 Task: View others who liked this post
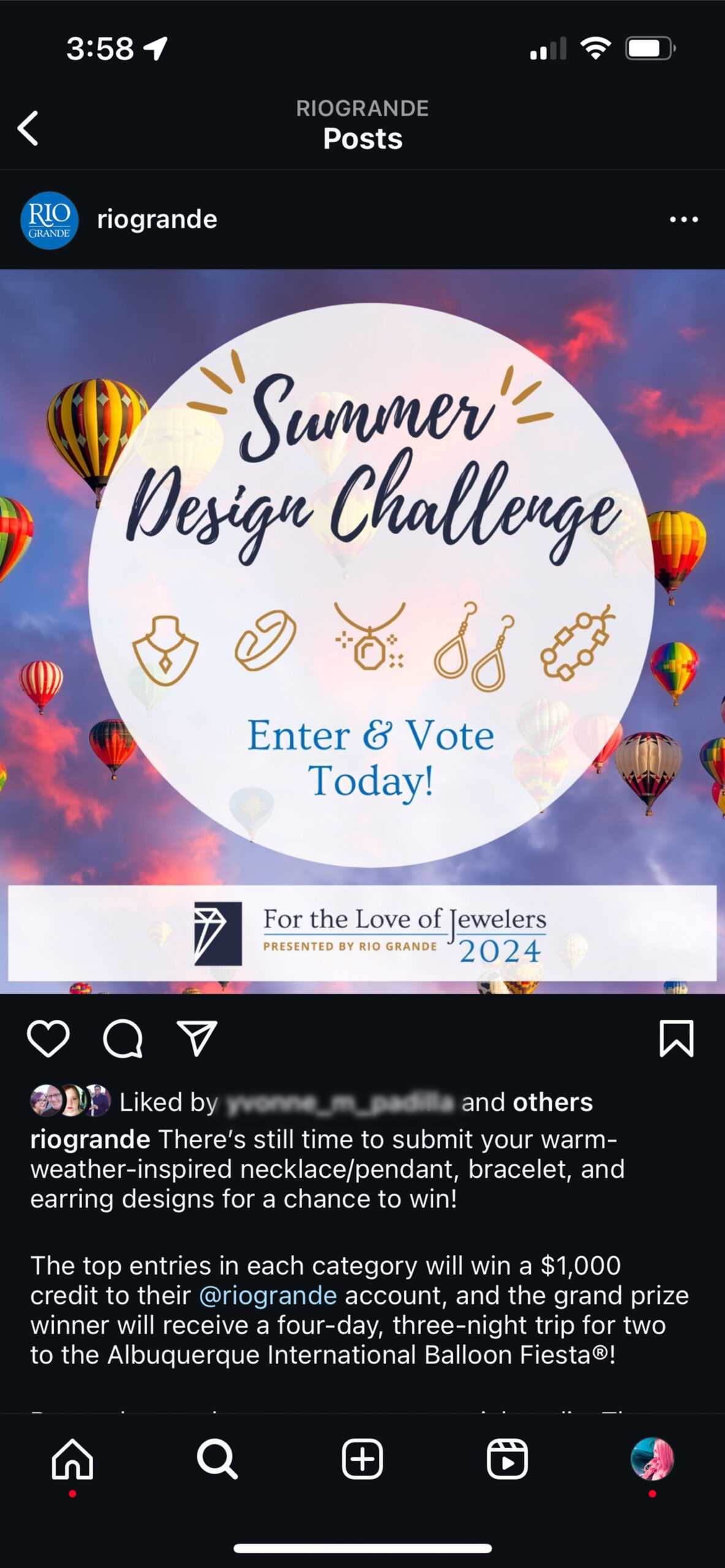point(552,1102)
